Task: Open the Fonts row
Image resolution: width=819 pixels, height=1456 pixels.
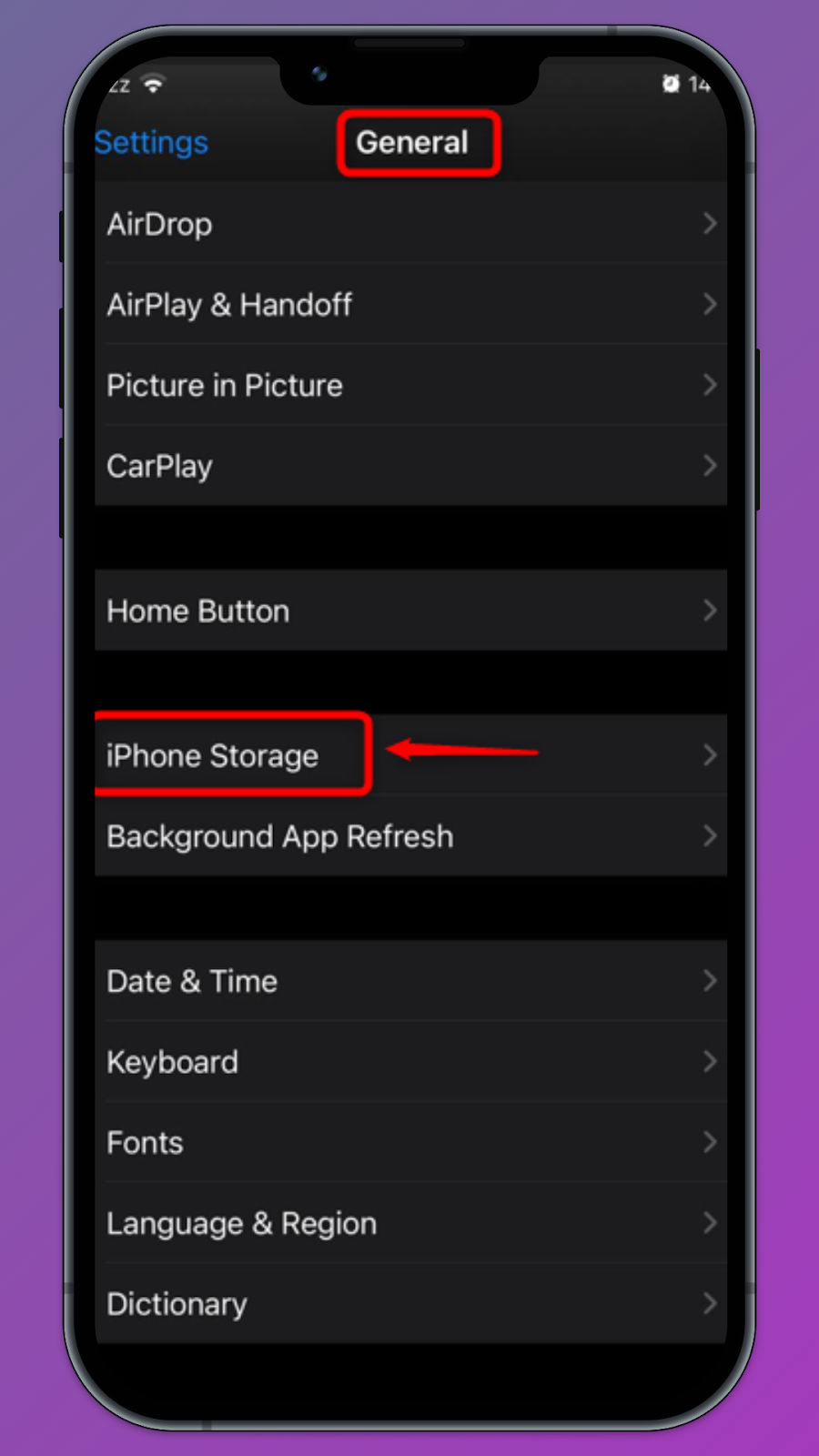Action: (x=409, y=1143)
